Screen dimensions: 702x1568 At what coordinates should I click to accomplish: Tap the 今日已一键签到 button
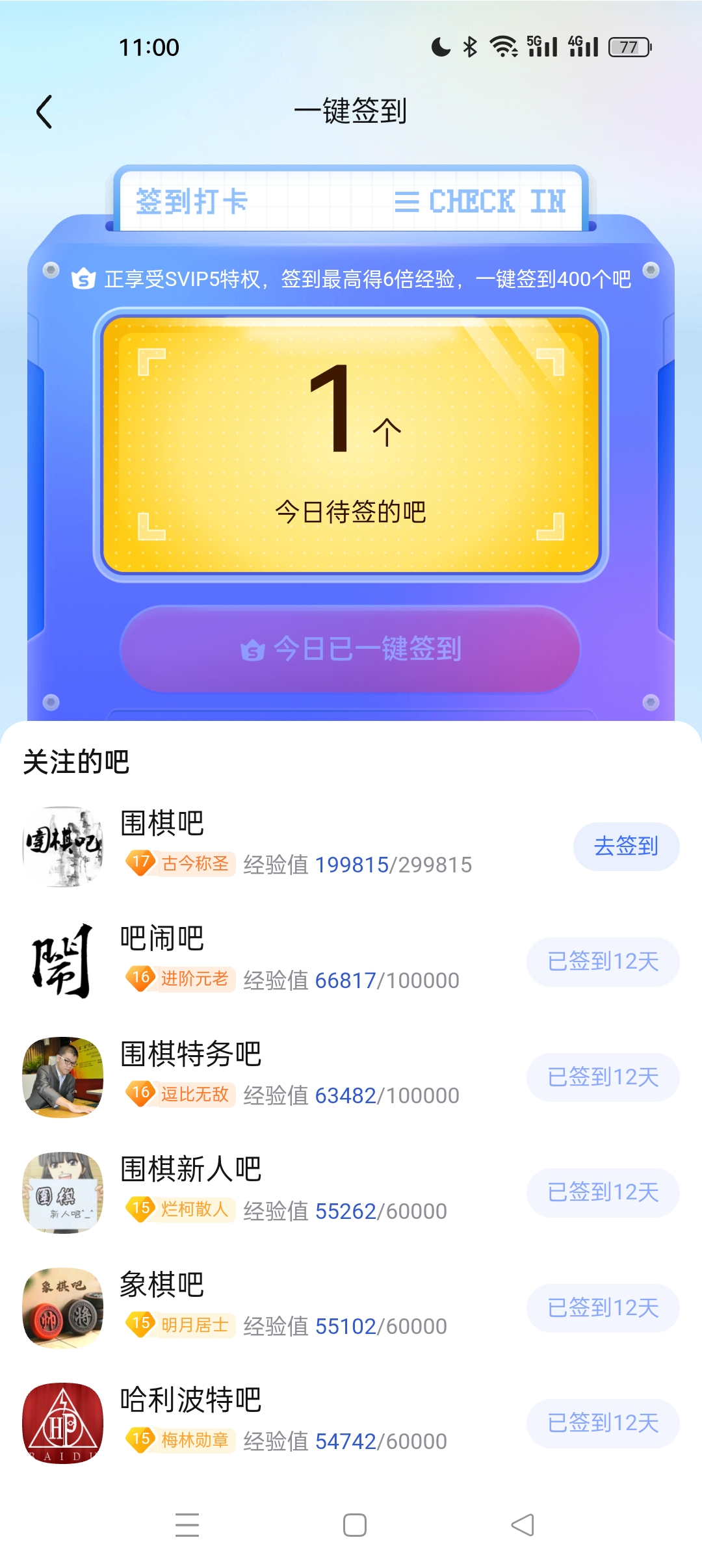coord(350,649)
